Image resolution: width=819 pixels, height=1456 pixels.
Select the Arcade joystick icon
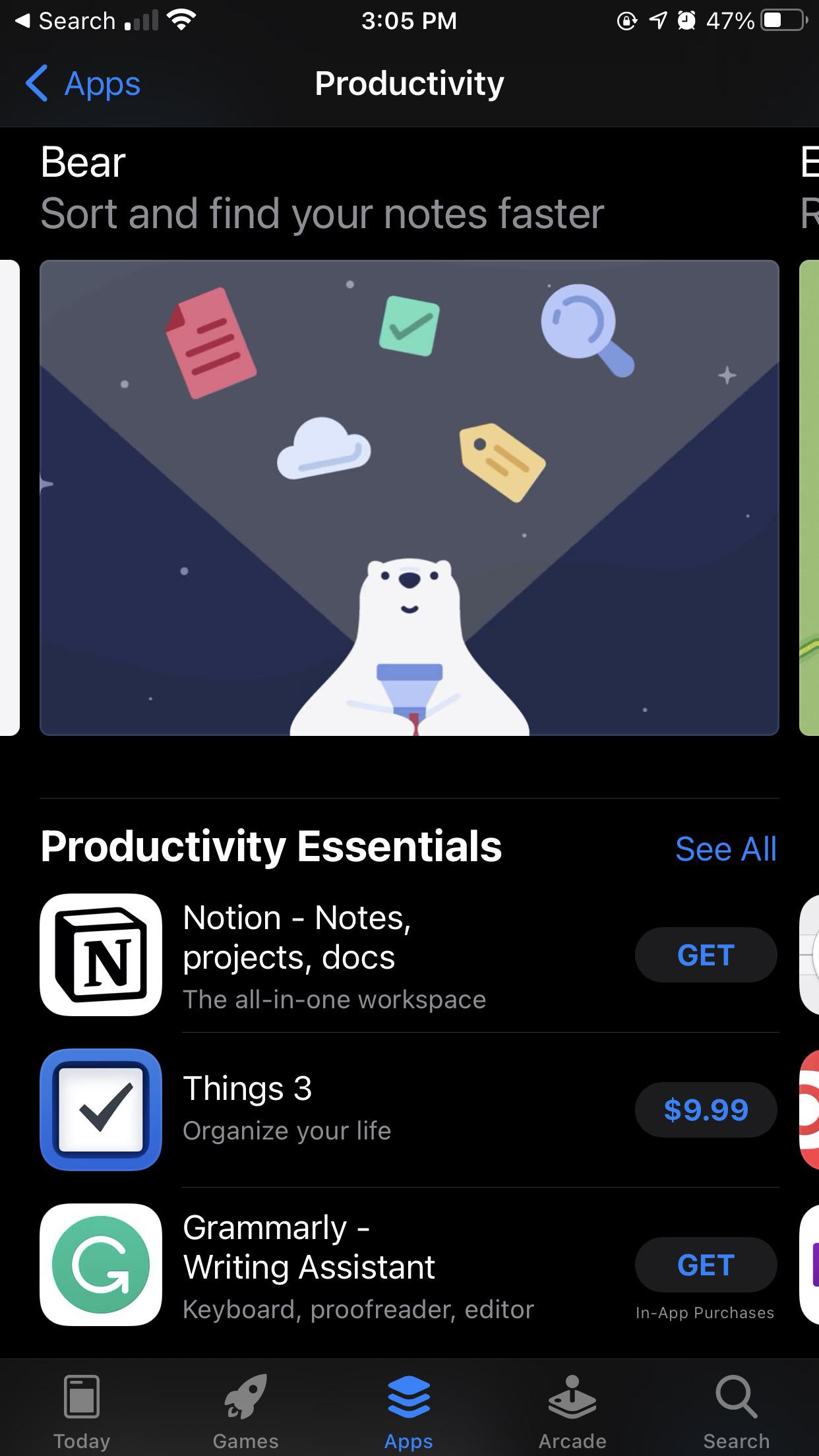[571, 1395]
